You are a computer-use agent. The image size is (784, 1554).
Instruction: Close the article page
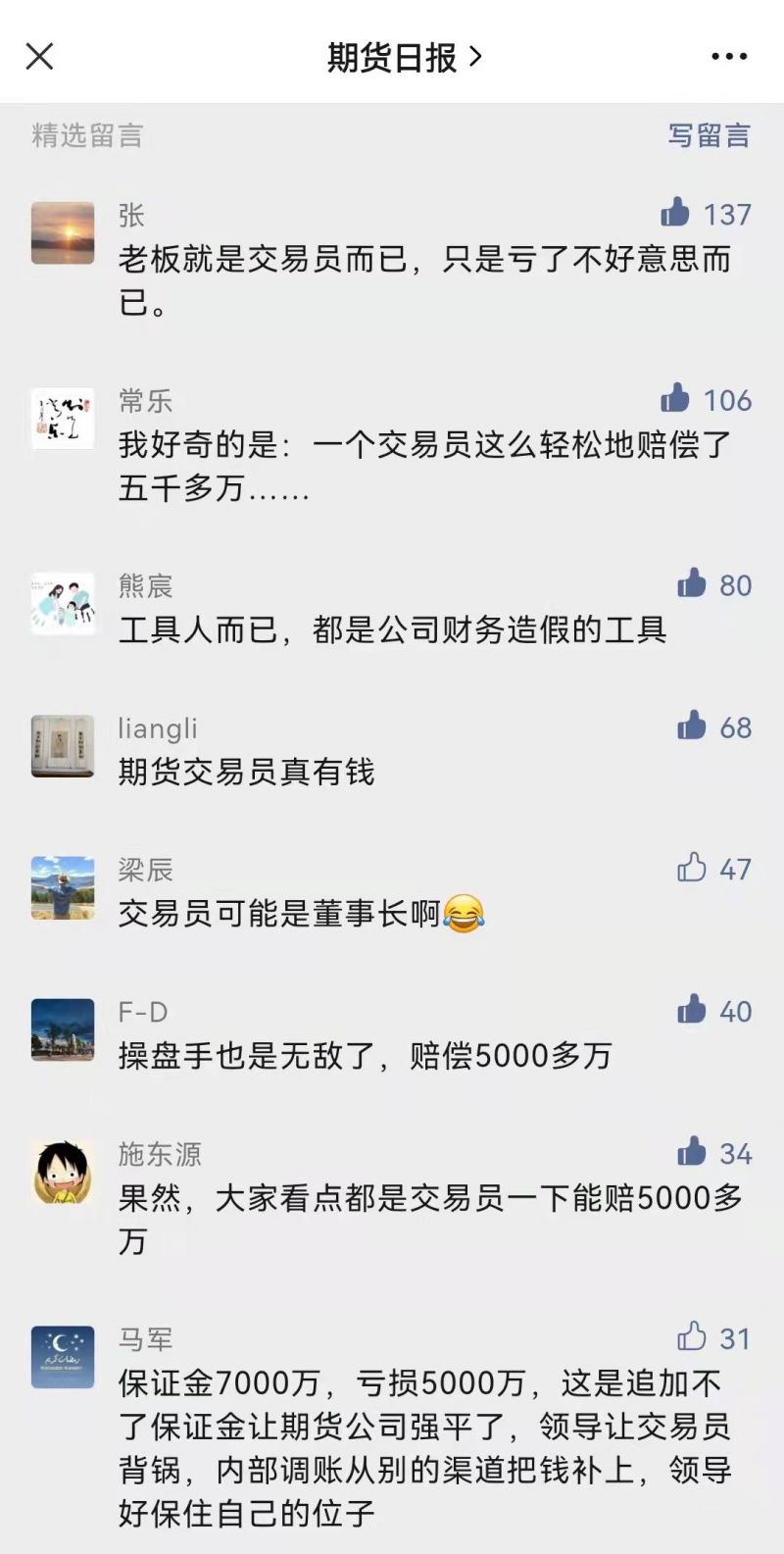tap(39, 57)
